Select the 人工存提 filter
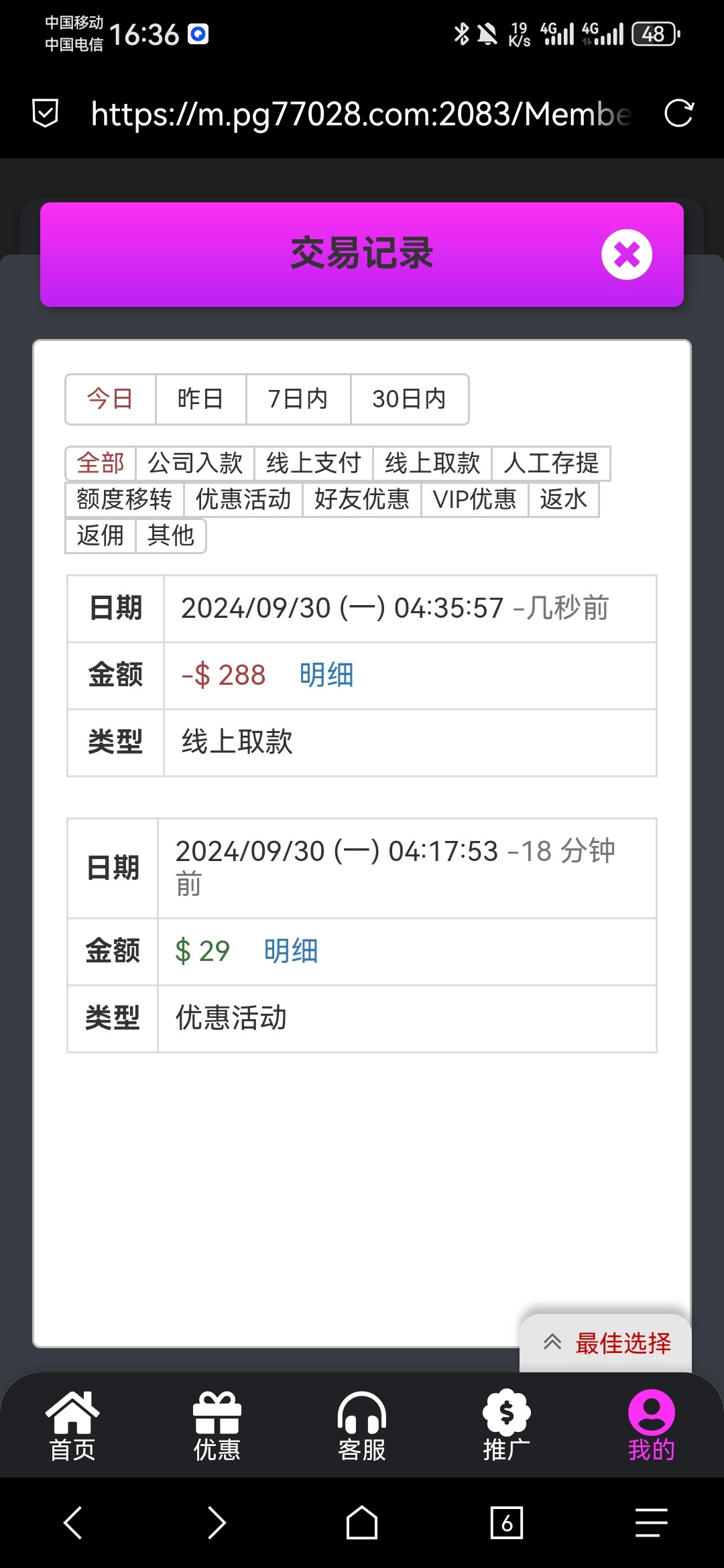 tap(551, 463)
